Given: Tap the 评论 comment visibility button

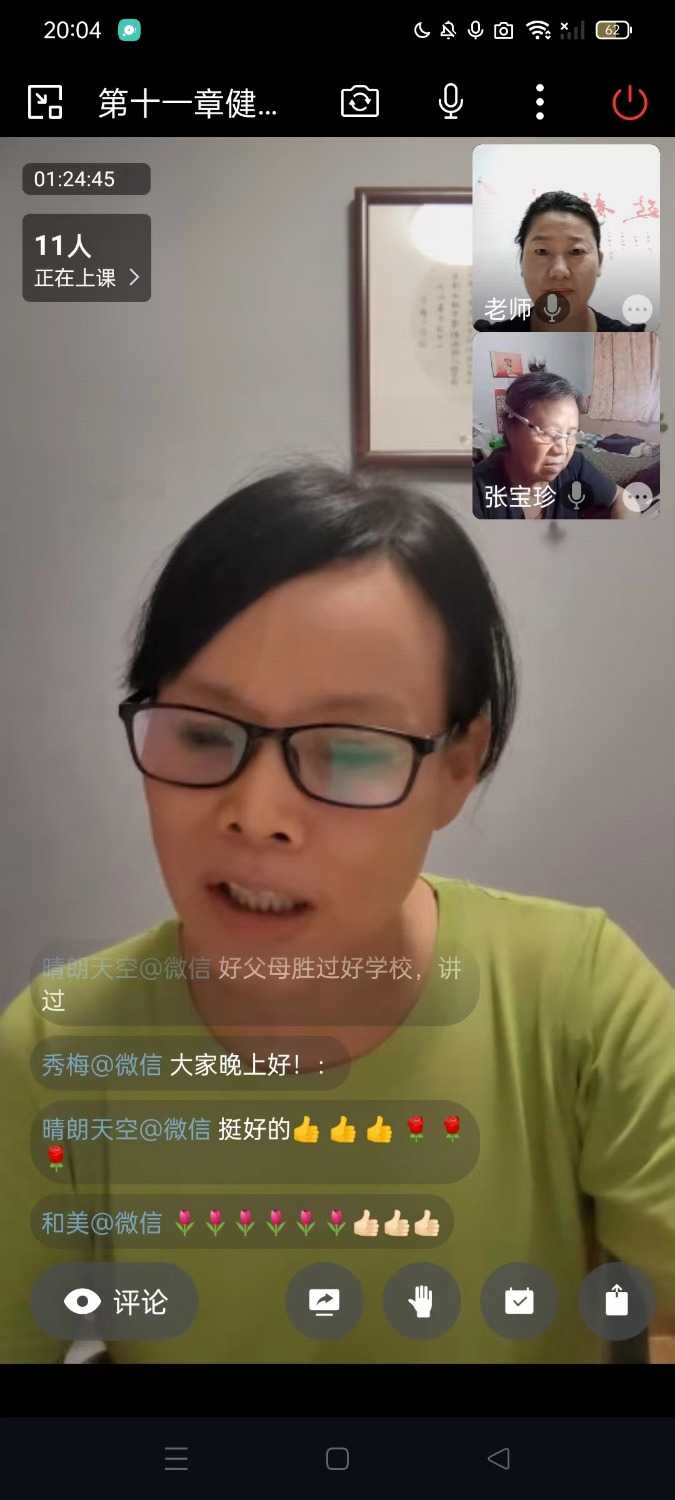Looking at the screenshot, I should tap(115, 1301).
